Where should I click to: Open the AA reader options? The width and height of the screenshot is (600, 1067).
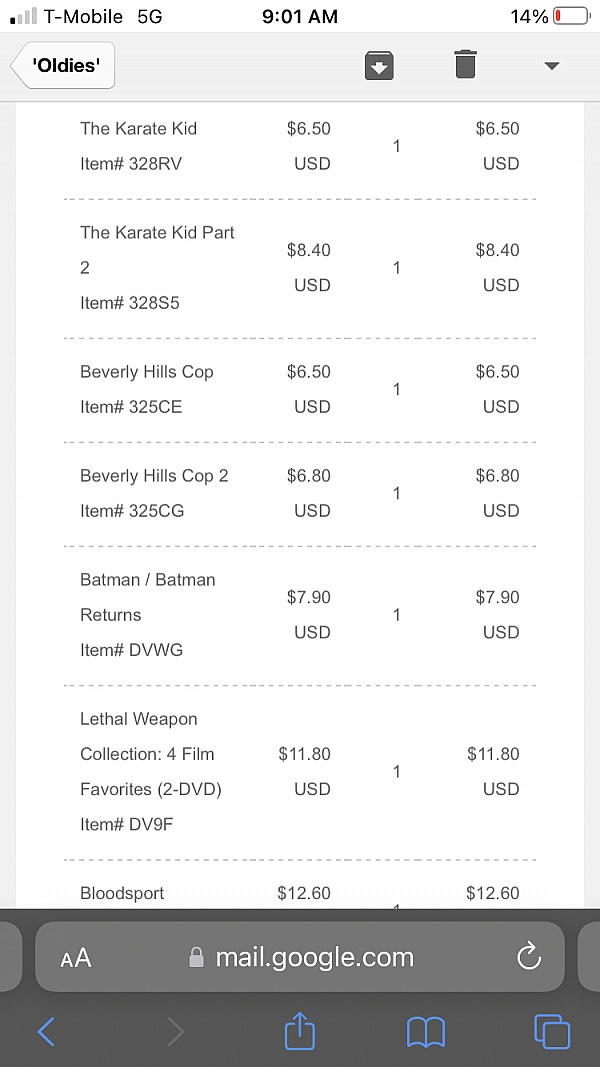[76, 958]
